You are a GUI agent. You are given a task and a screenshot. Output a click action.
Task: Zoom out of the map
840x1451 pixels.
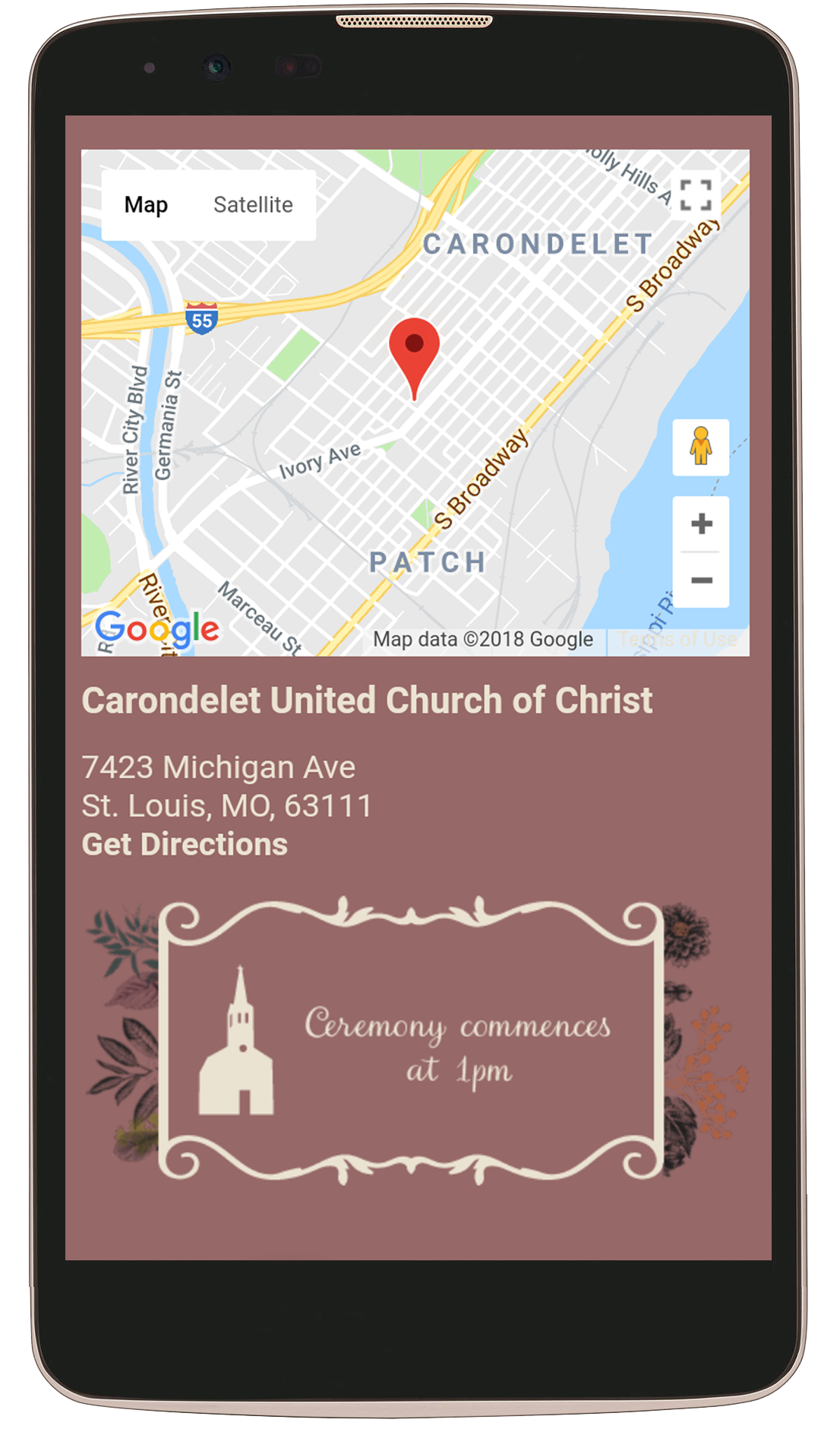click(x=701, y=580)
